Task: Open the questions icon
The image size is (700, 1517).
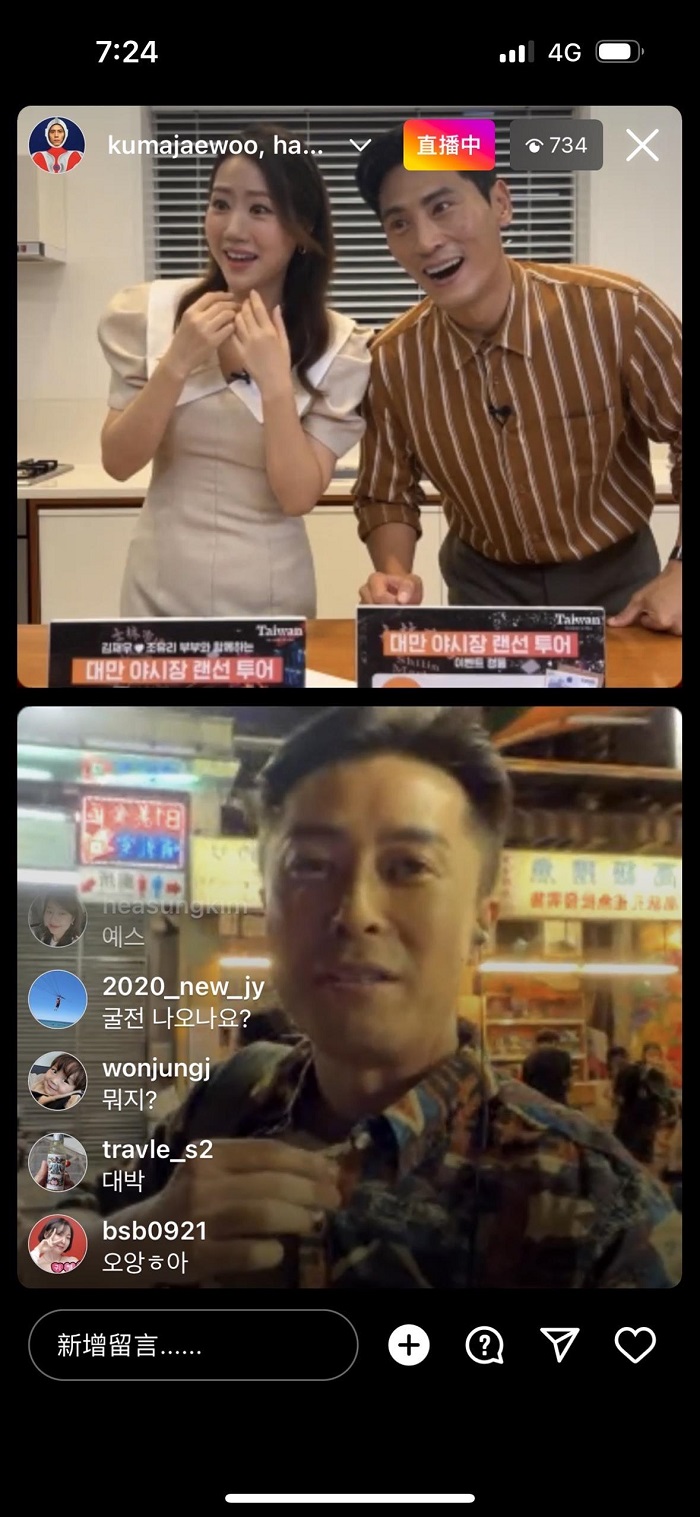Action: click(485, 1345)
